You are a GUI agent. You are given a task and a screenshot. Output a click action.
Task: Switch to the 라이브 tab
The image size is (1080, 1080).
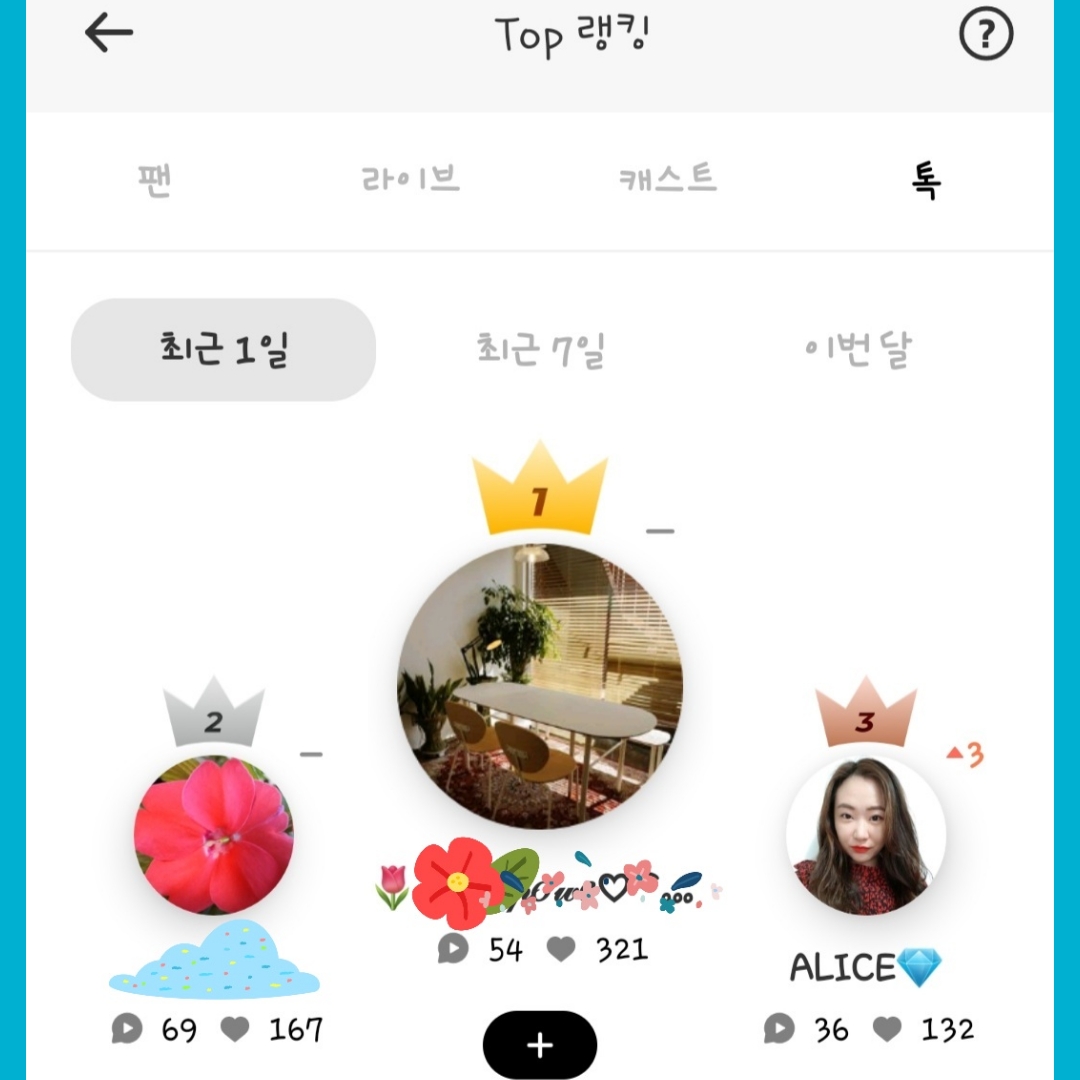(x=410, y=181)
